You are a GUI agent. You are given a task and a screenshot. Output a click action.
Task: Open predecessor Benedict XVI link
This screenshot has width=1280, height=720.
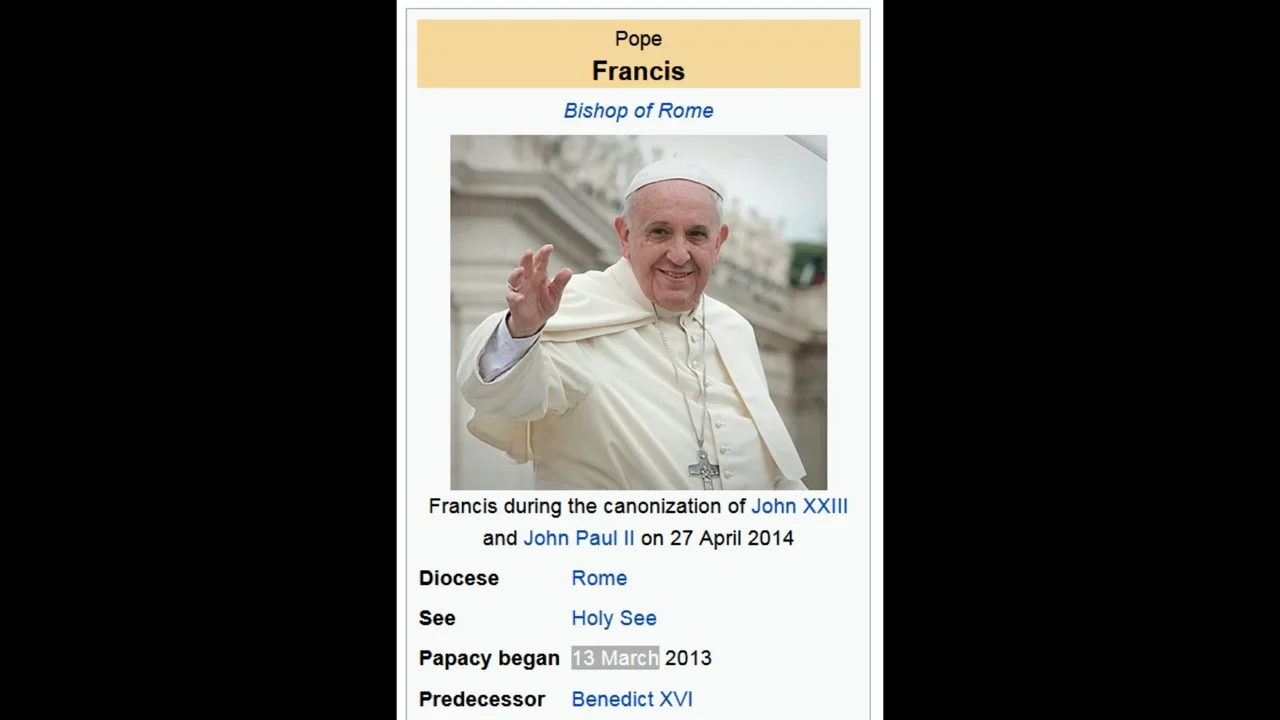(632, 699)
